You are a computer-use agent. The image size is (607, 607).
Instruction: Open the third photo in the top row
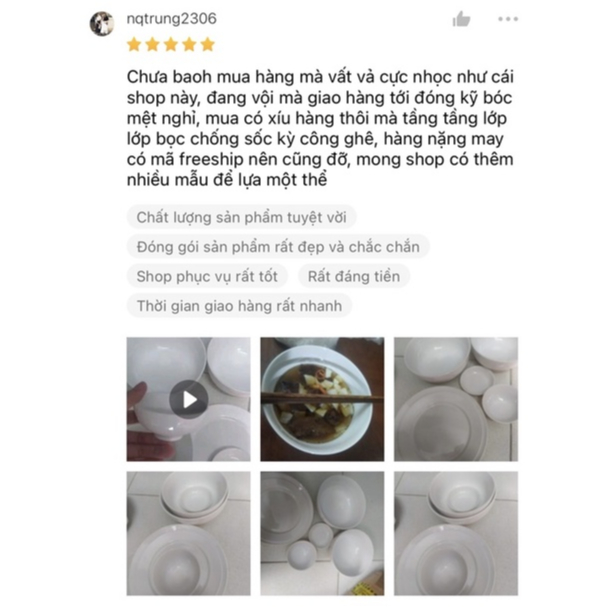point(456,399)
